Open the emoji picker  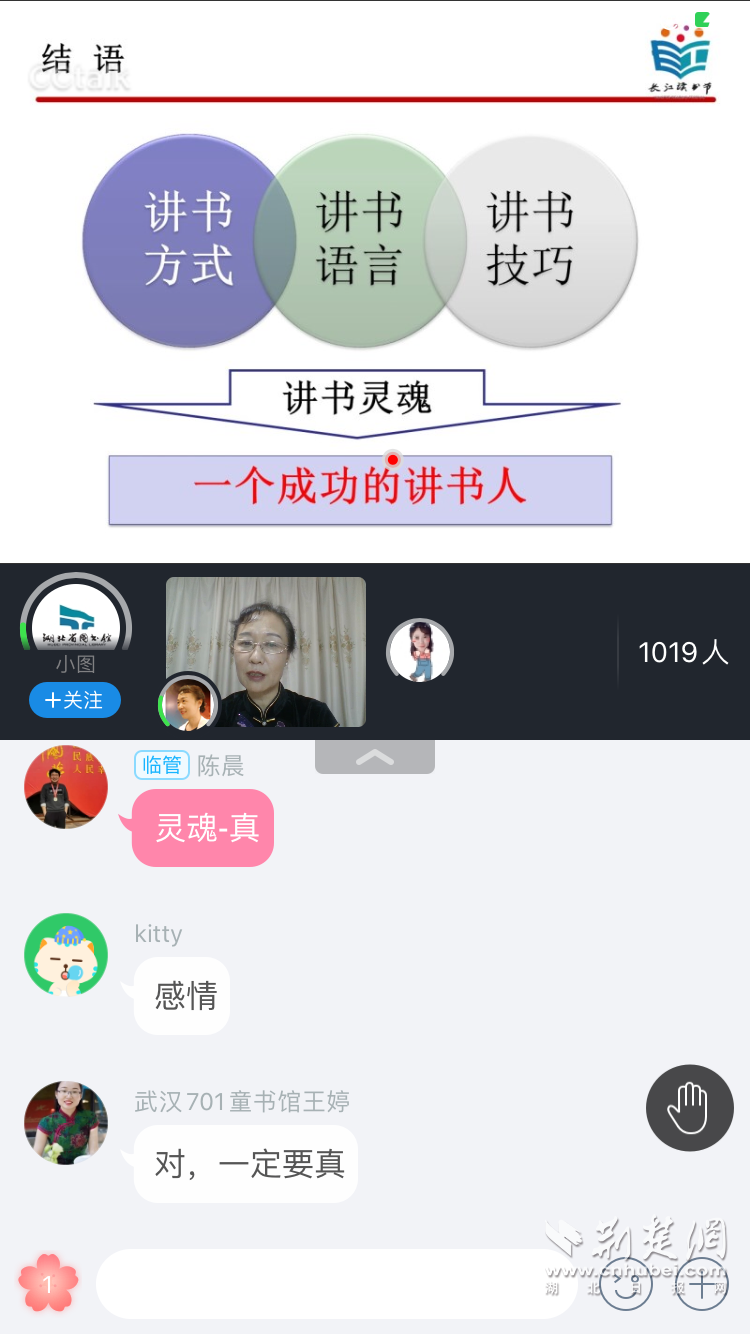(x=627, y=1285)
